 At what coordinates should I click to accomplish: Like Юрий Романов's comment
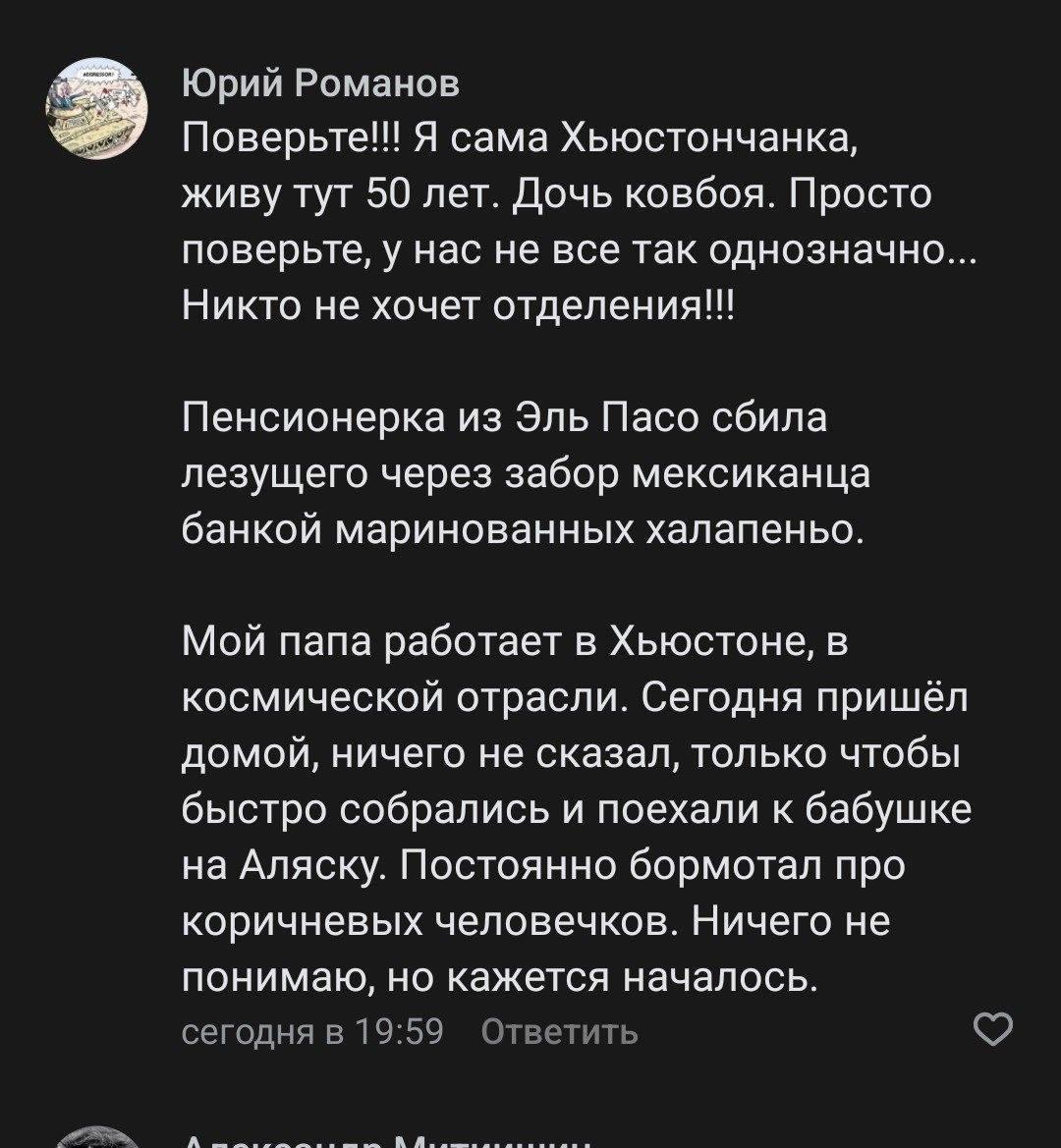991,1030
